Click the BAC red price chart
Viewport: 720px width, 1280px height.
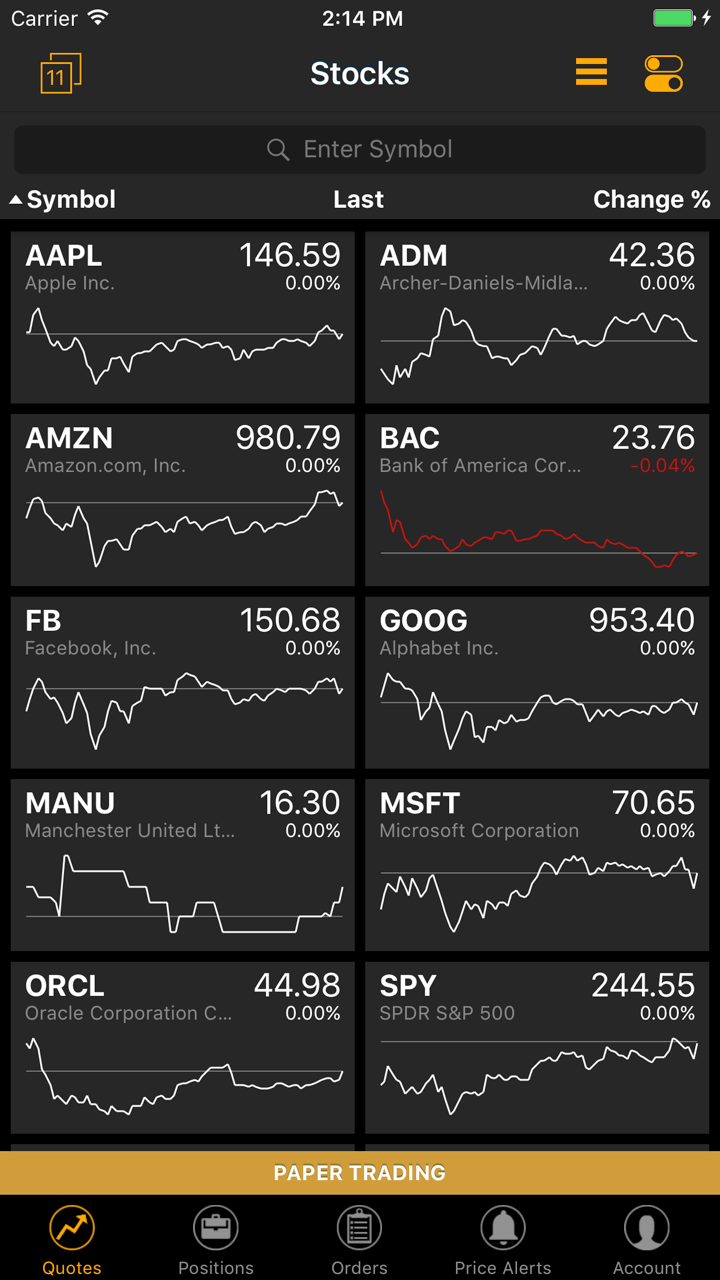537,530
